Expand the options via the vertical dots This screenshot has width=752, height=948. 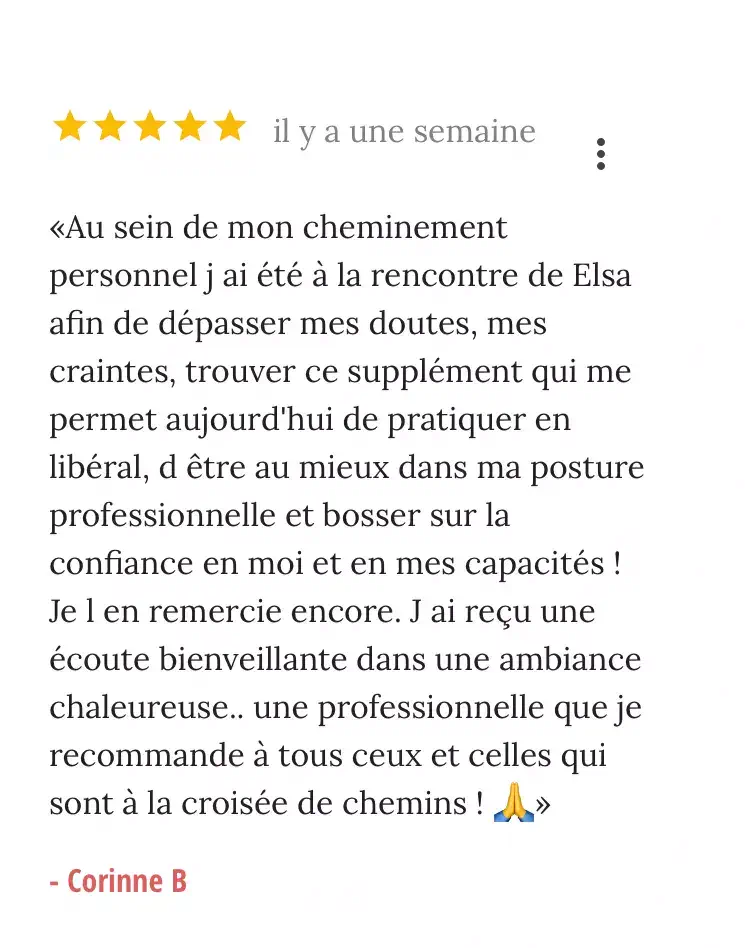click(x=601, y=154)
